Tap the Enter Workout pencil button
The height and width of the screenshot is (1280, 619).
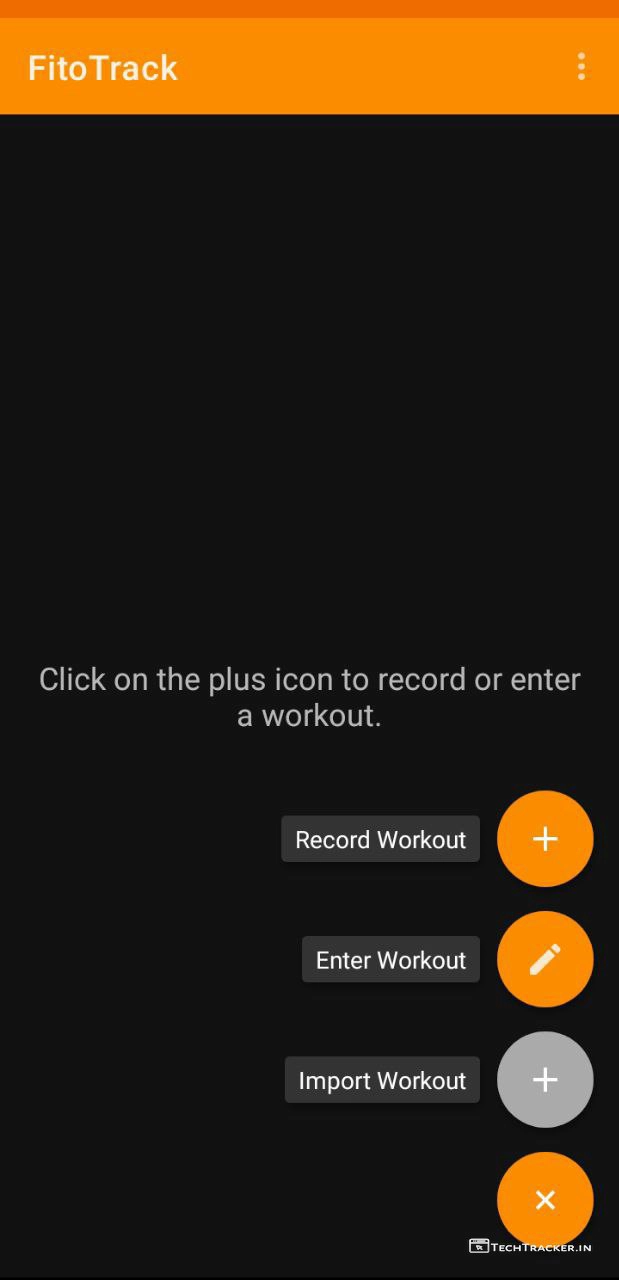(545, 959)
